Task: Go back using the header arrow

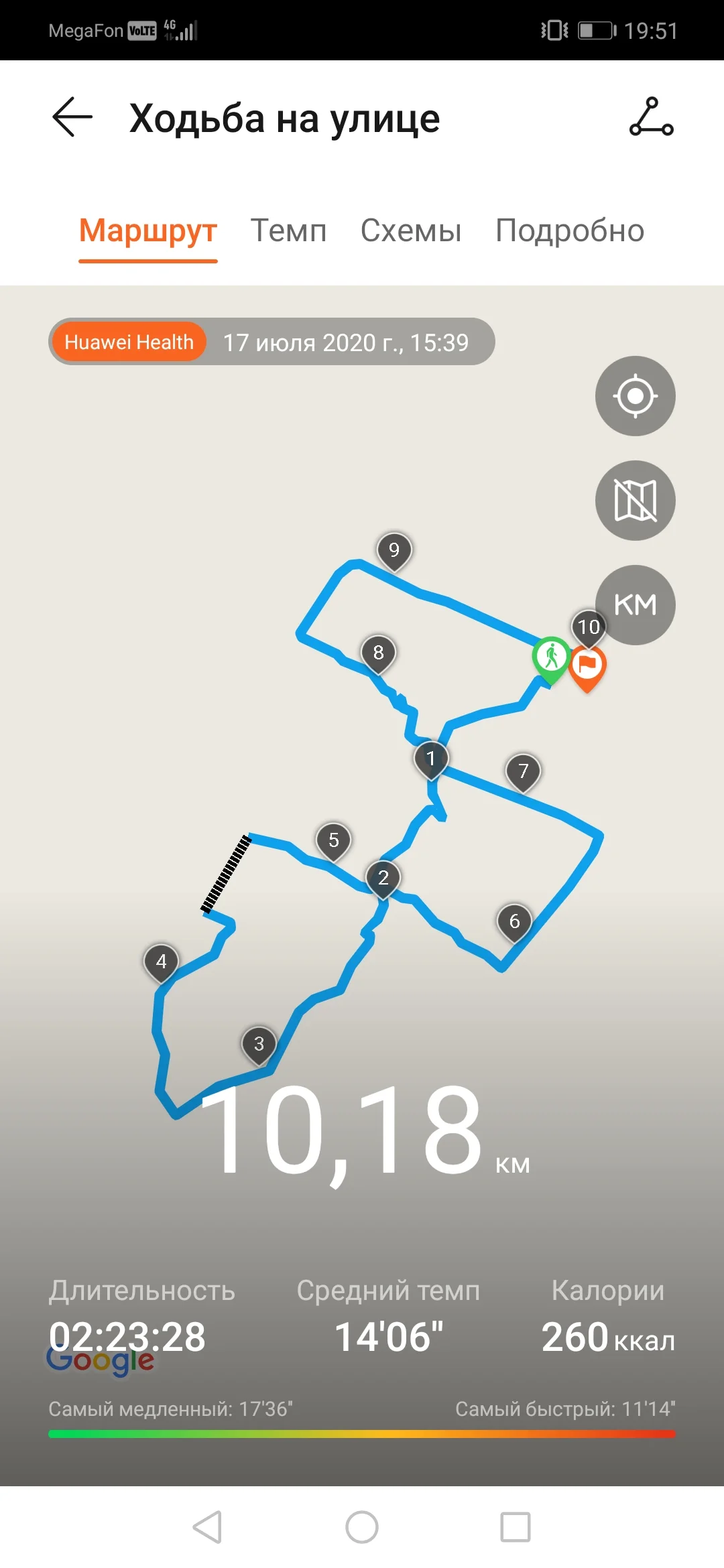Action: pyautogui.click(x=72, y=117)
